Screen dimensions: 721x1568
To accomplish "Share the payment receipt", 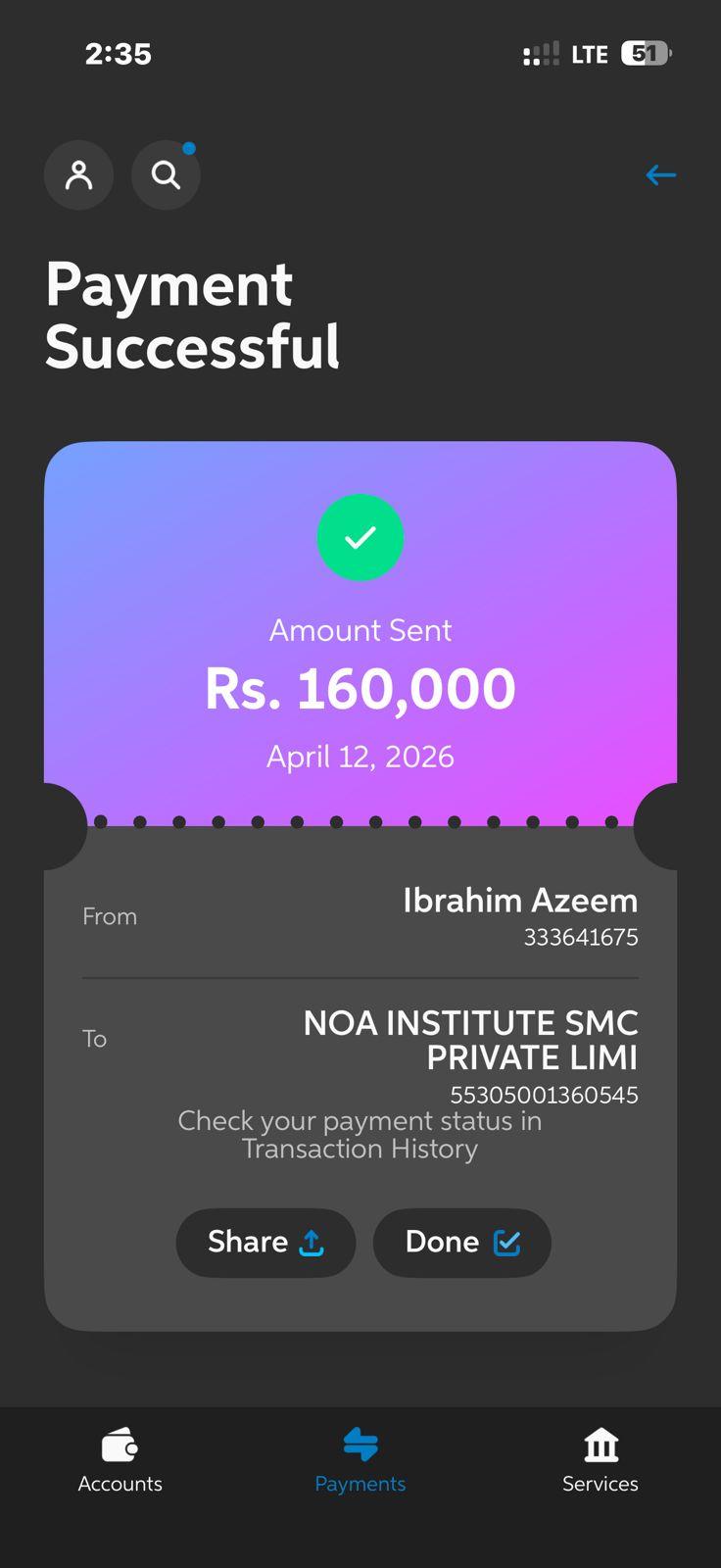I will point(265,1242).
